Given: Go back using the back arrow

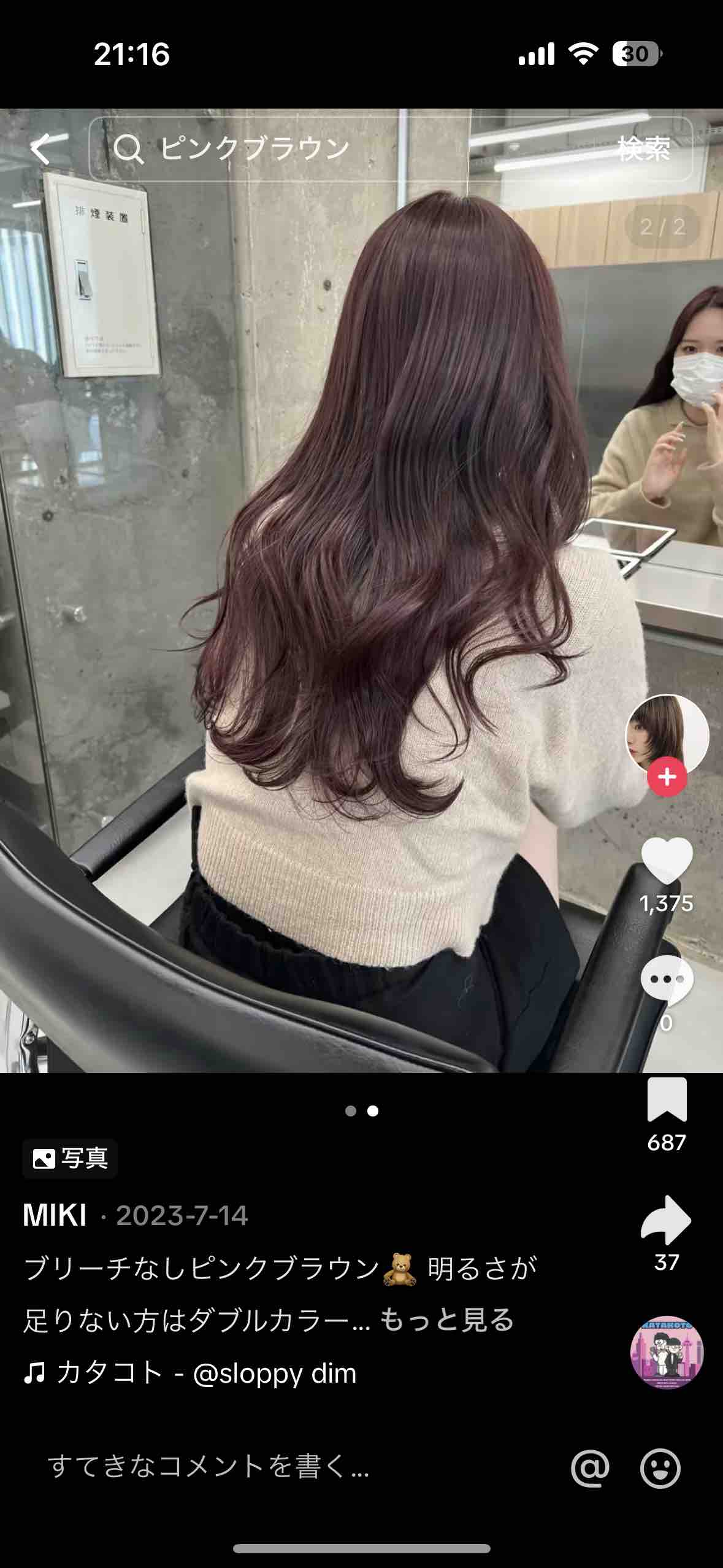Looking at the screenshot, I should click(44, 148).
